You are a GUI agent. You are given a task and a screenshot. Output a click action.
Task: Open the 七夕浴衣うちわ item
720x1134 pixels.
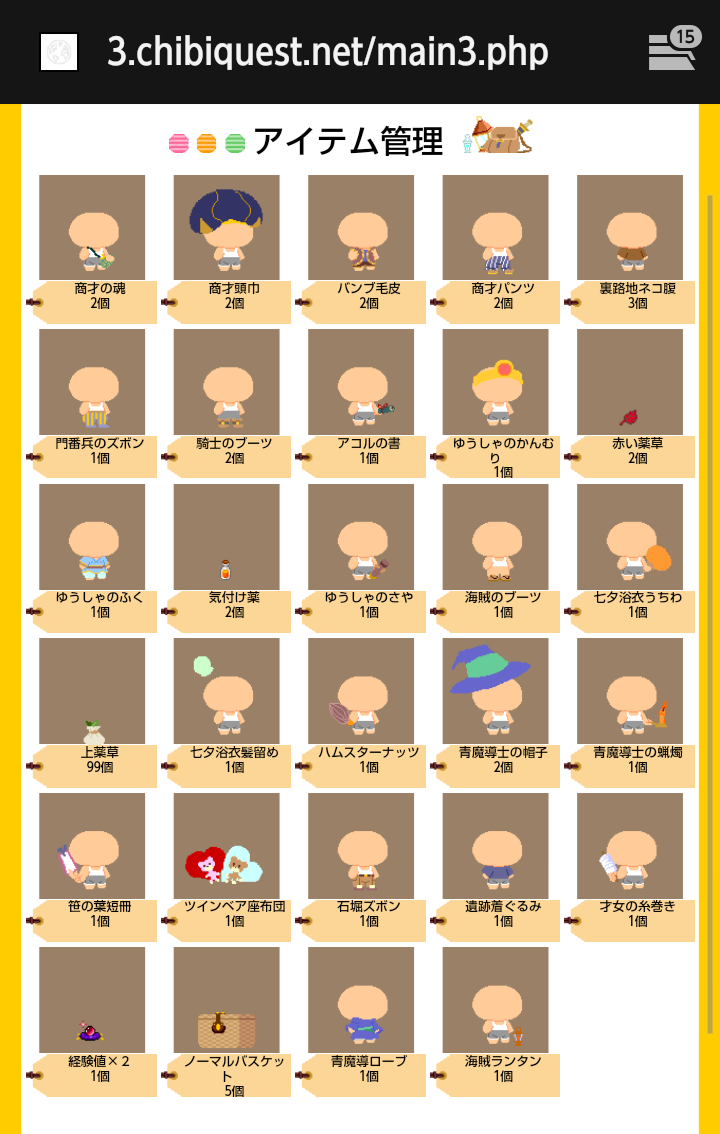click(x=630, y=537)
